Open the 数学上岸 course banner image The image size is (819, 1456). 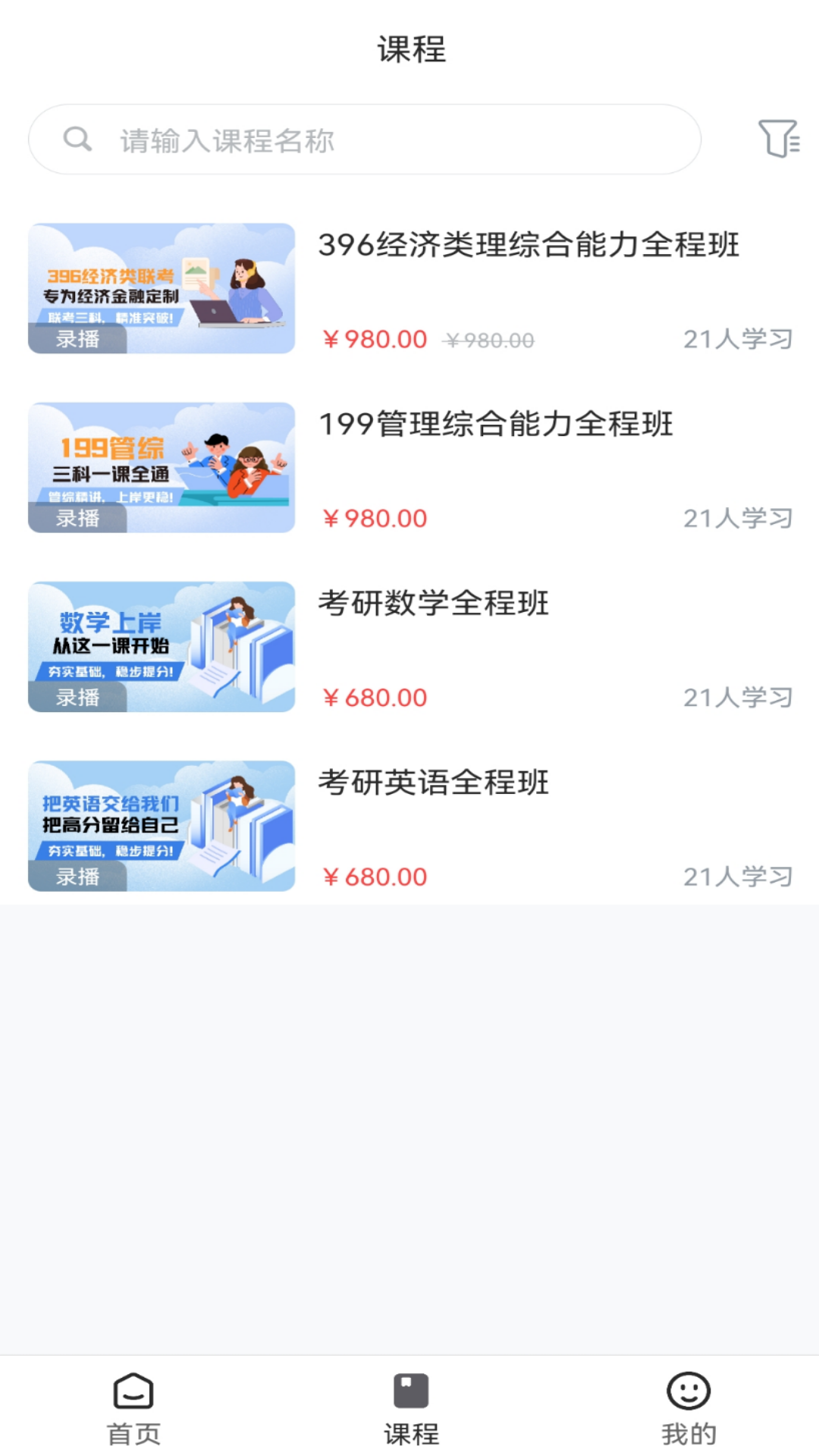tap(162, 647)
